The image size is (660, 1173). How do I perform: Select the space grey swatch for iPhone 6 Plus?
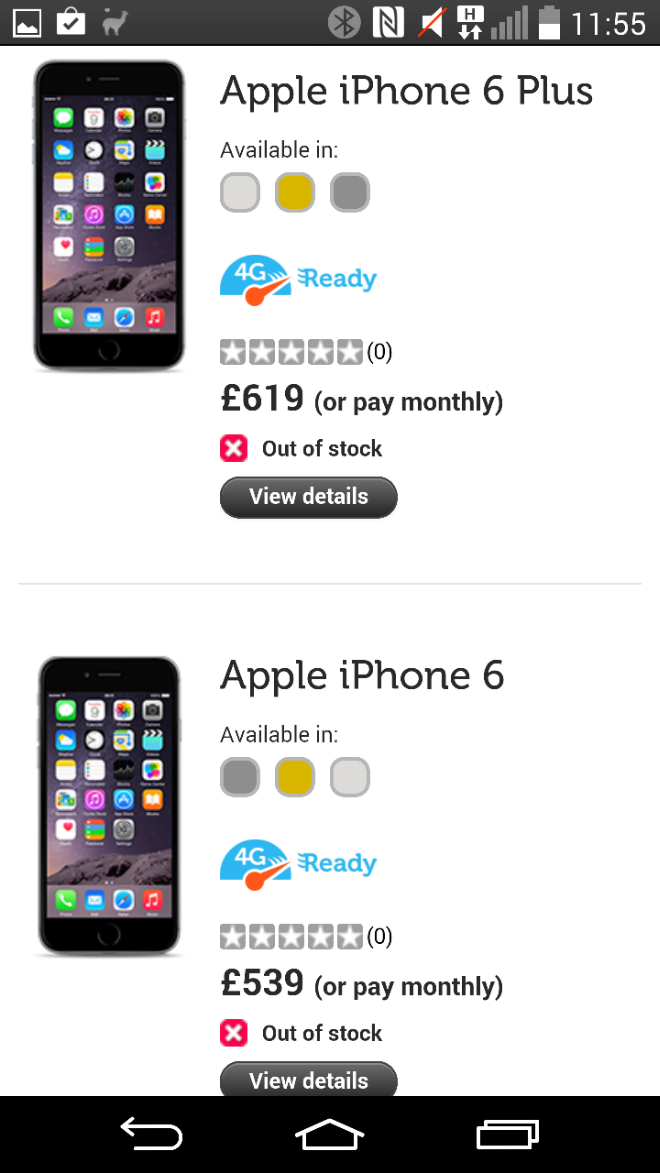pyautogui.click(x=350, y=192)
